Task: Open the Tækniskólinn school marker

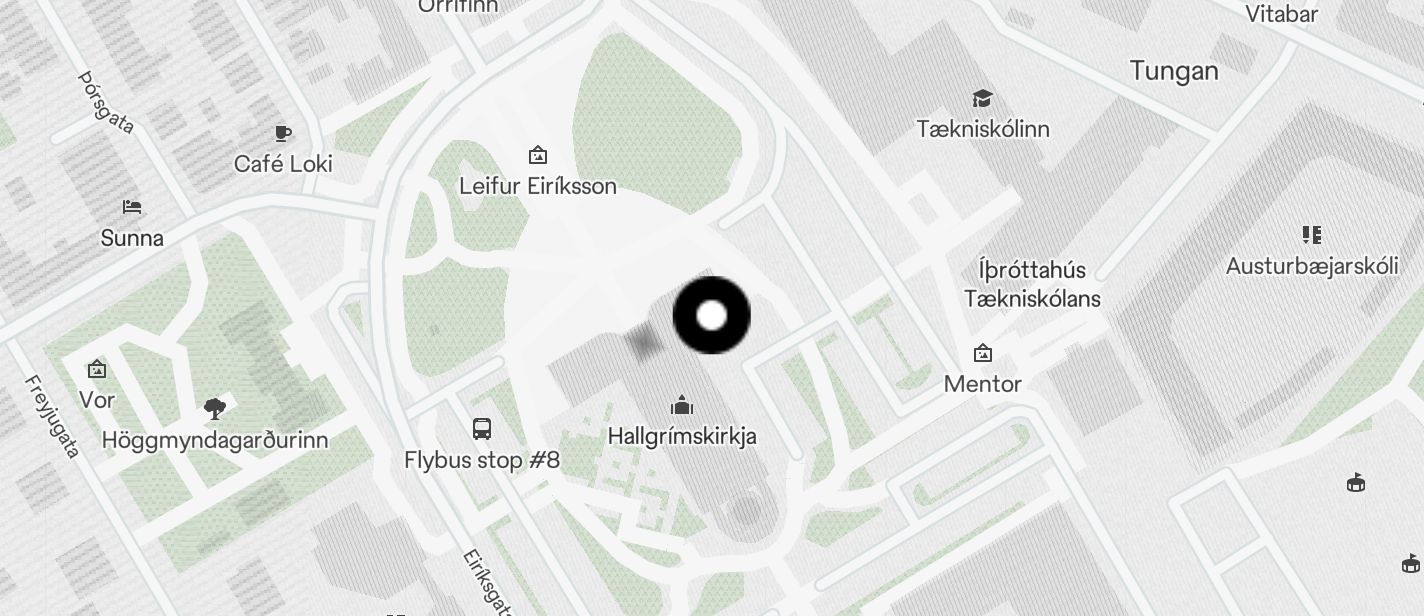Action: click(x=982, y=98)
